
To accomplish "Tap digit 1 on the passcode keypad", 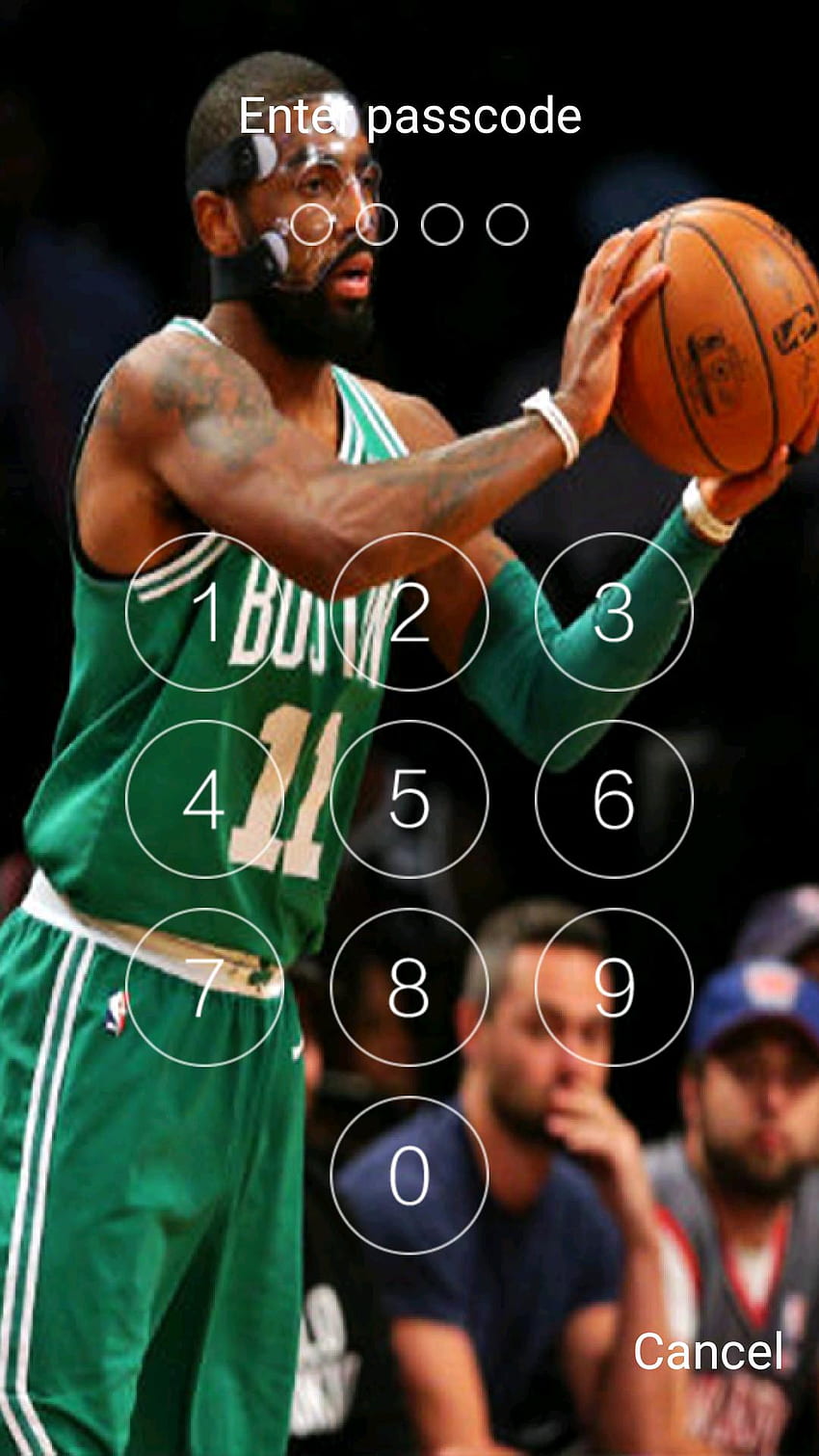I will [x=204, y=612].
